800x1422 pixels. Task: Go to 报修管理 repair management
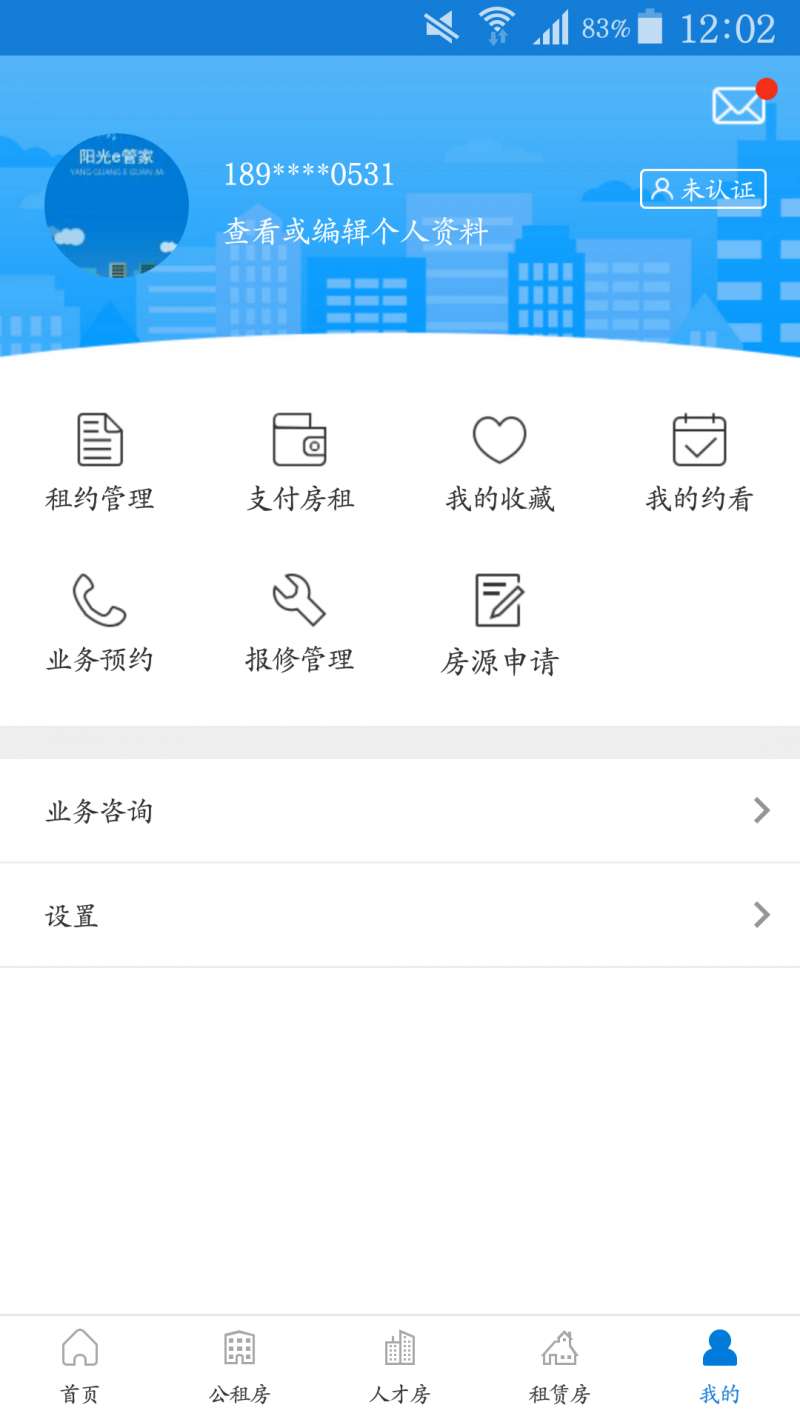pos(300,623)
